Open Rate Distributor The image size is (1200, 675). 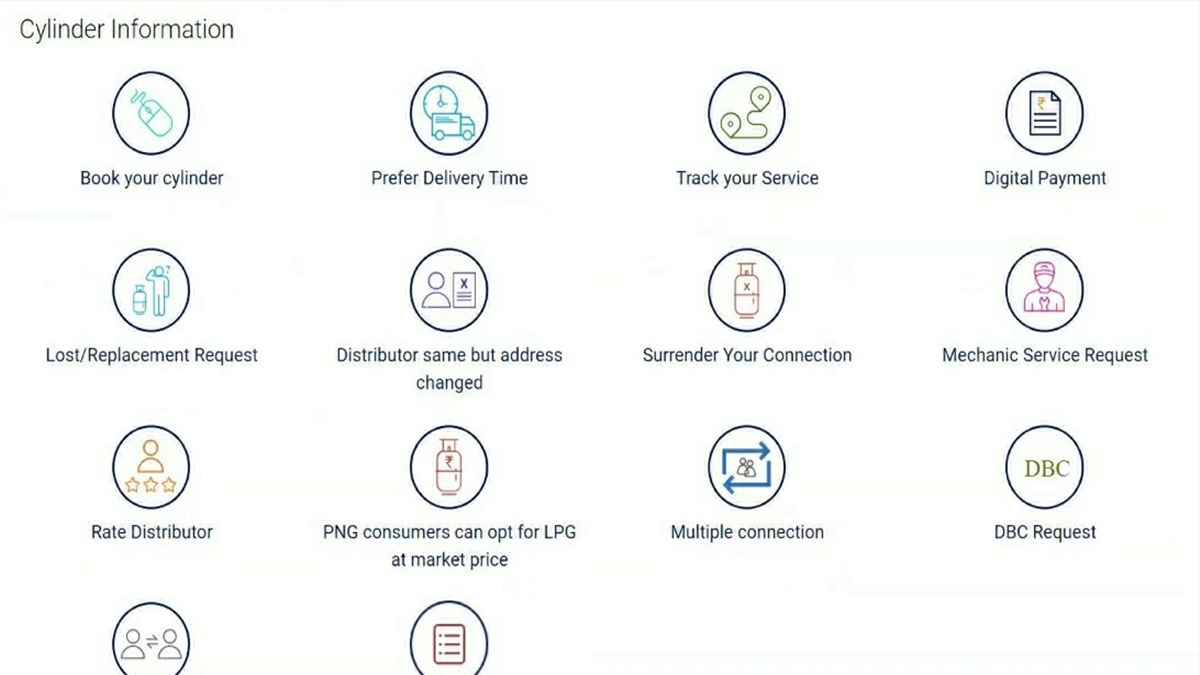[x=151, y=467]
